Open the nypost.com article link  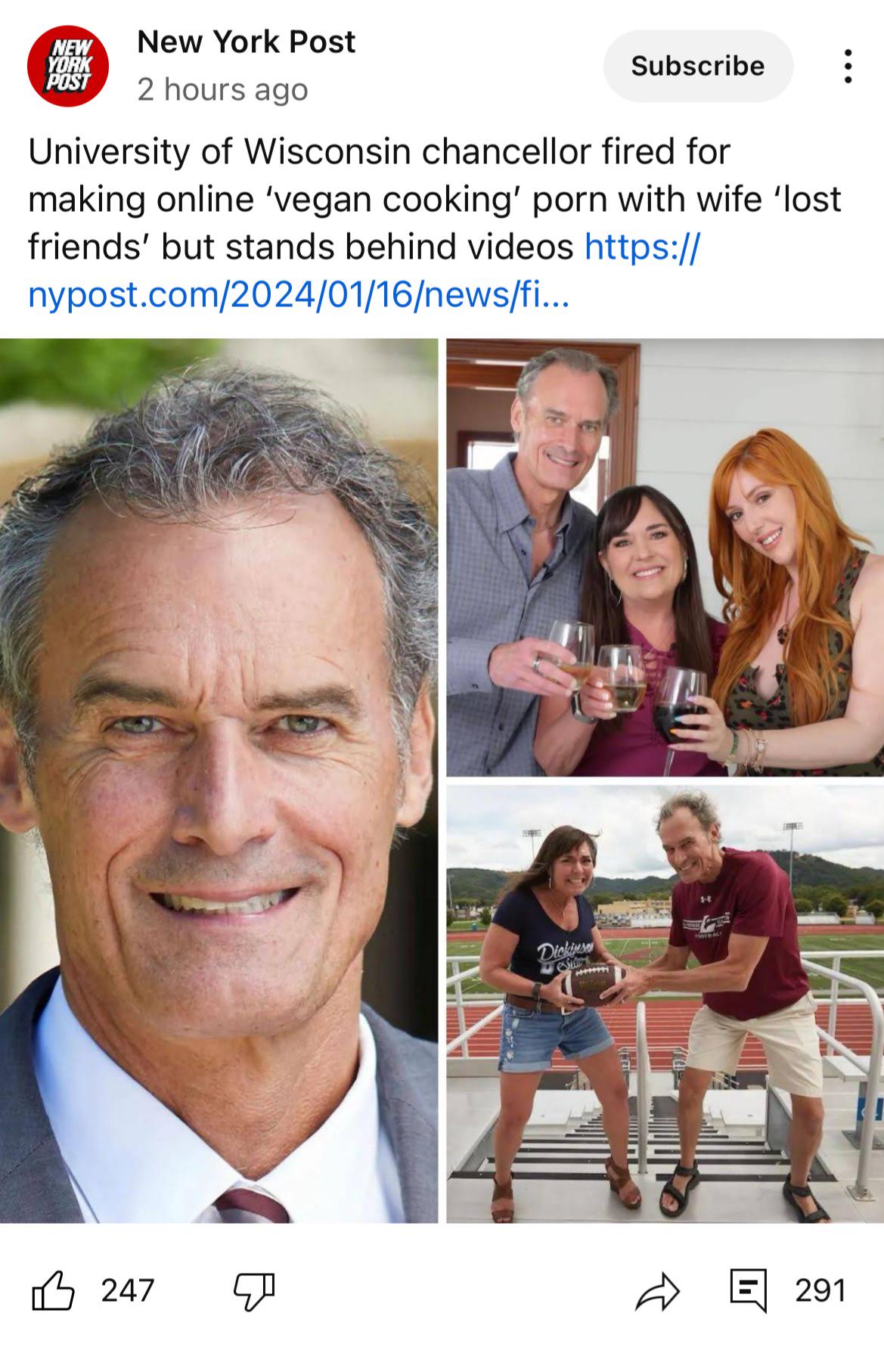298,294
